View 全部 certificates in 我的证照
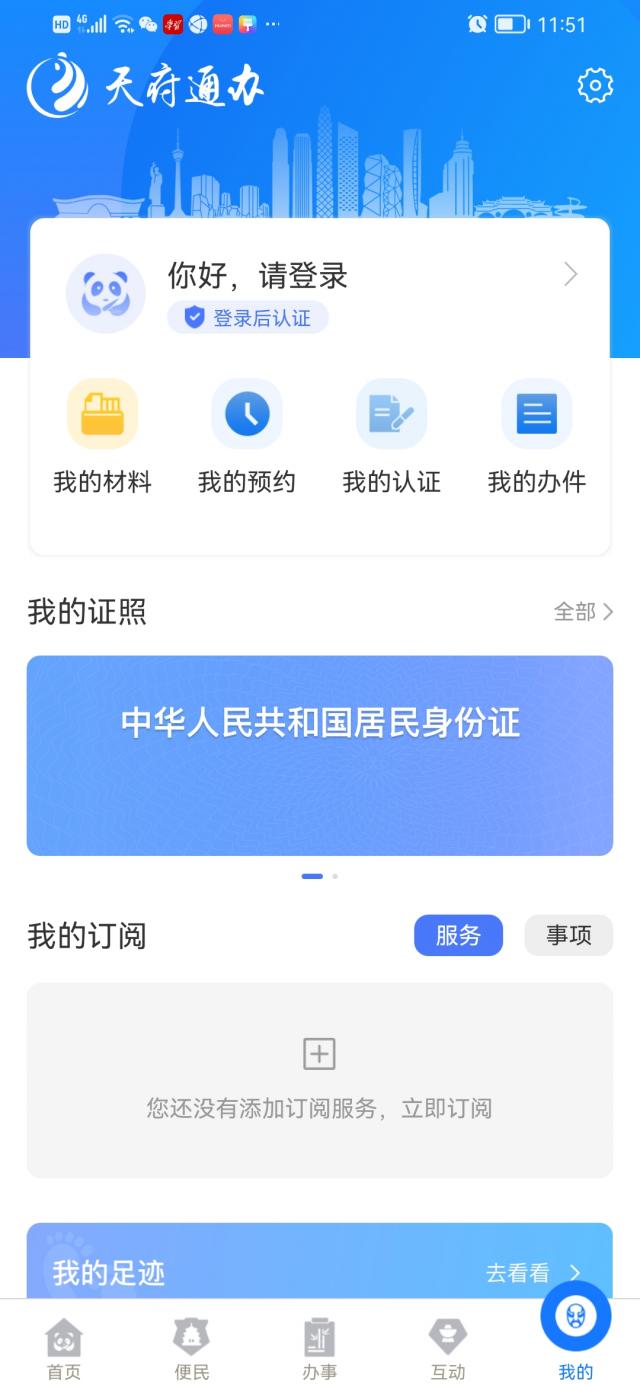The width and height of the screenshot is (640, 1387). (583, 612)
